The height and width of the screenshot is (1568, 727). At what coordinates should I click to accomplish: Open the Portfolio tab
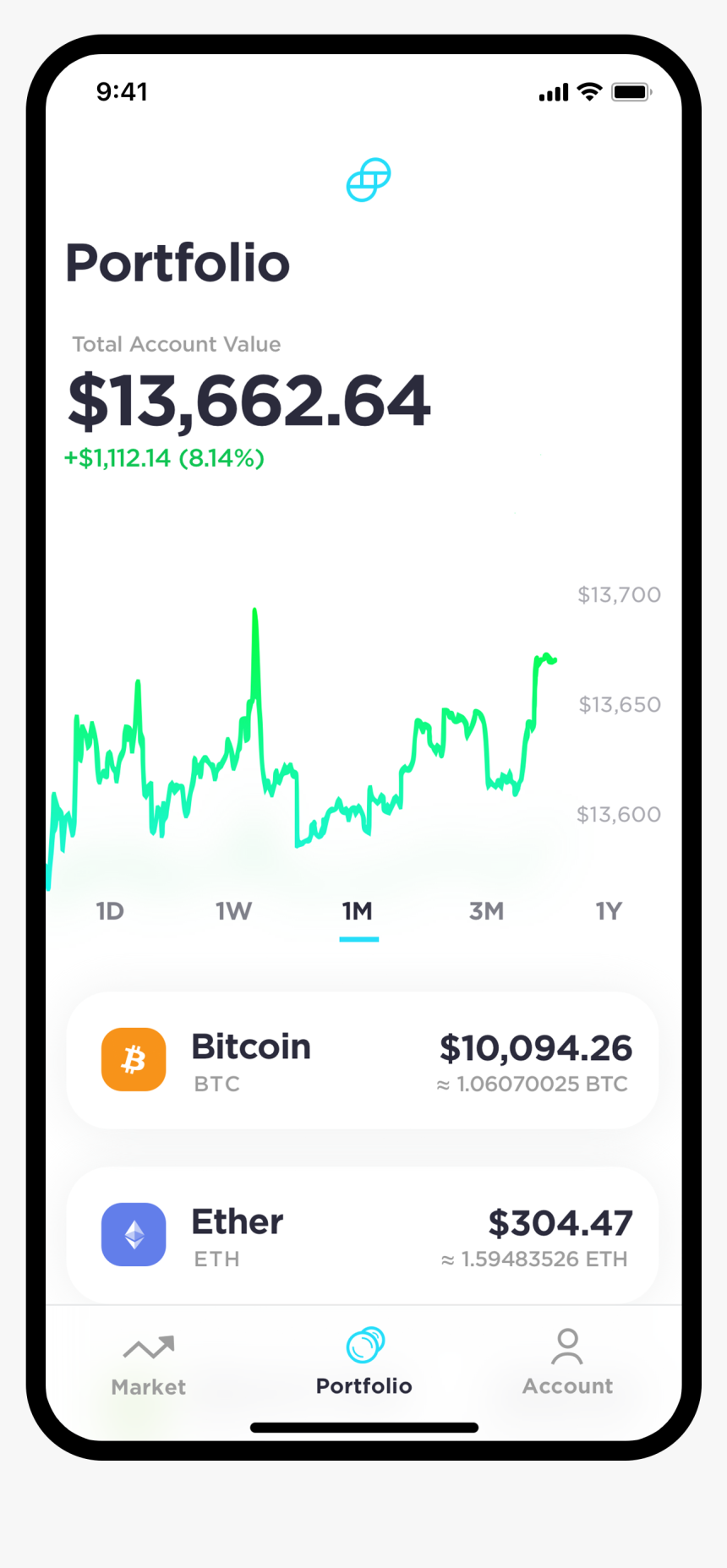[364, 1361]
